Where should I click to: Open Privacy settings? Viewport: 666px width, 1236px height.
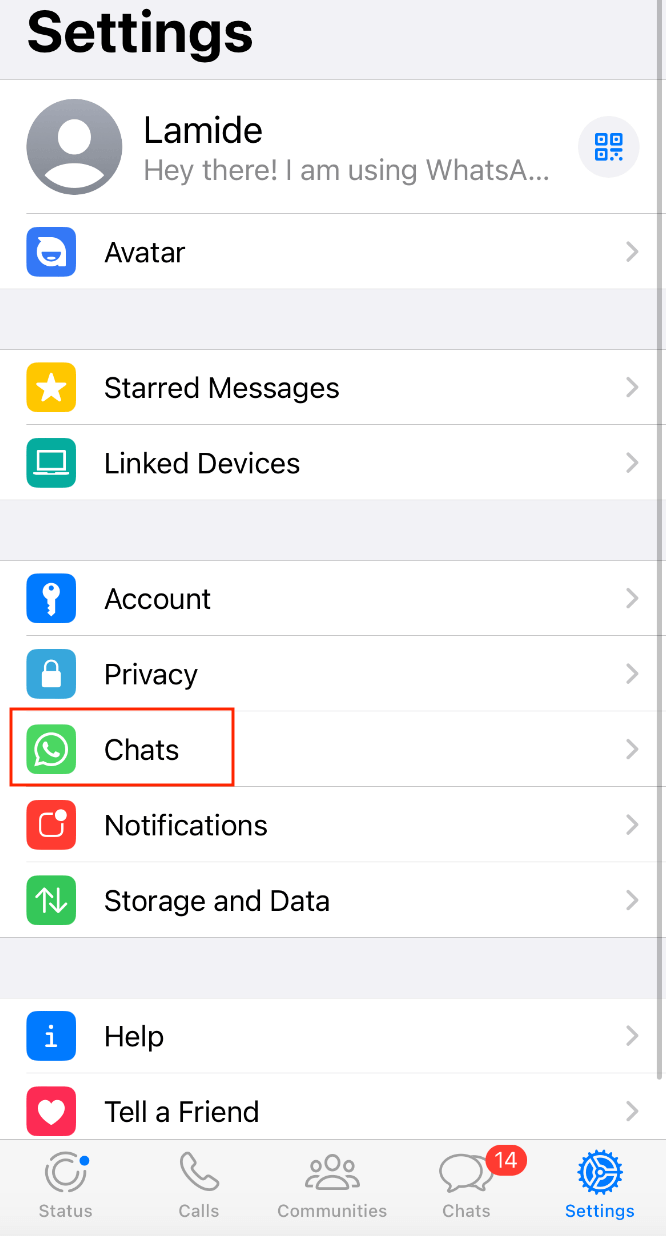click(x=330, y=674)
